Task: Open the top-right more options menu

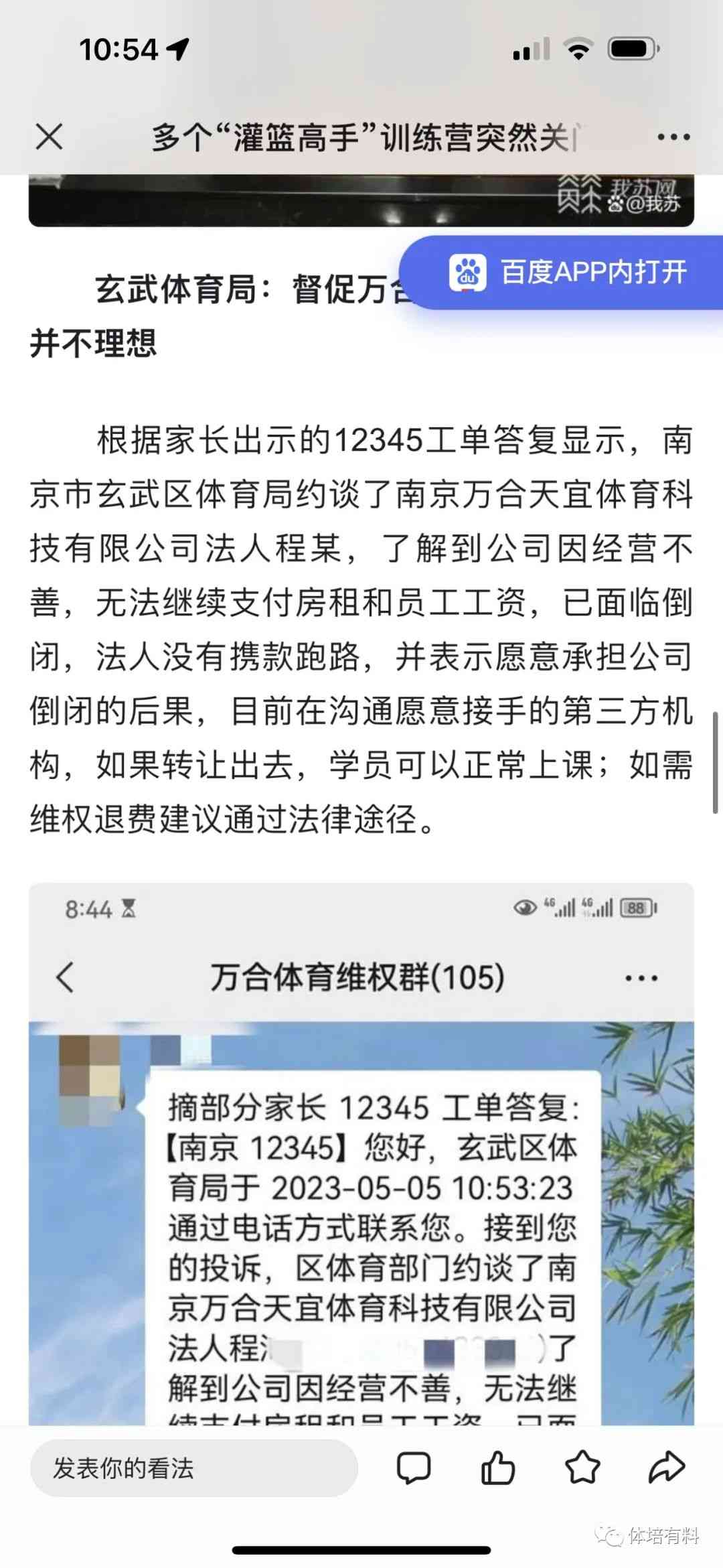Action: coord(673,137)
